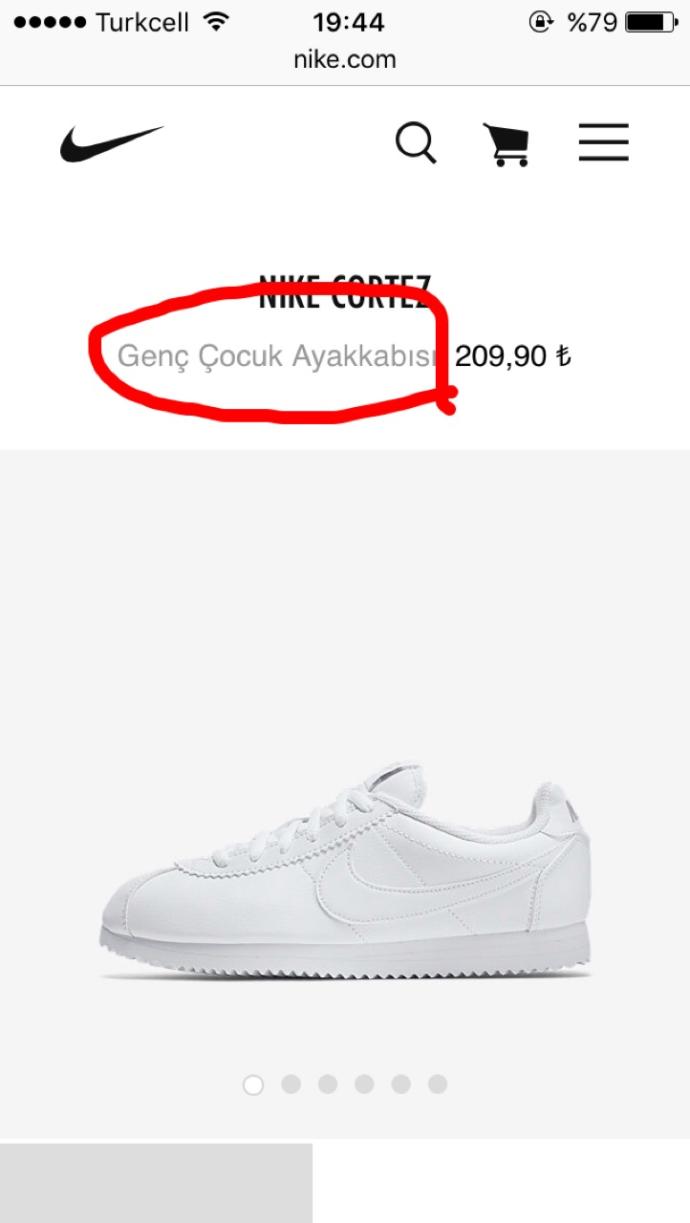Tap the Nike swoosh home logo

[111, 144]
